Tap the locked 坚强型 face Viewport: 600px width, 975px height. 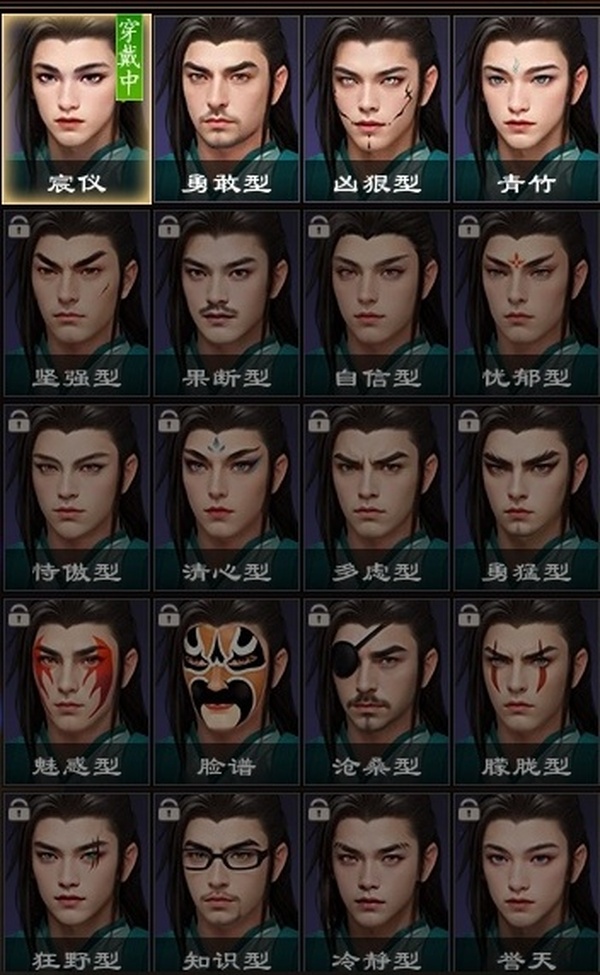click(x=76, y=300)
